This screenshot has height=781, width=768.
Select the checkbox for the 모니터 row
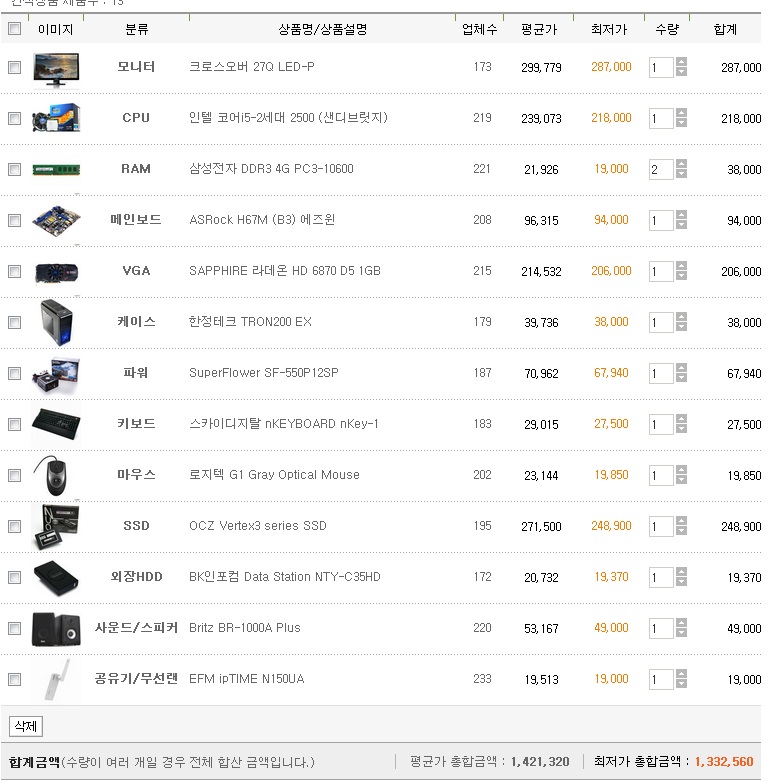click(14, 67)
